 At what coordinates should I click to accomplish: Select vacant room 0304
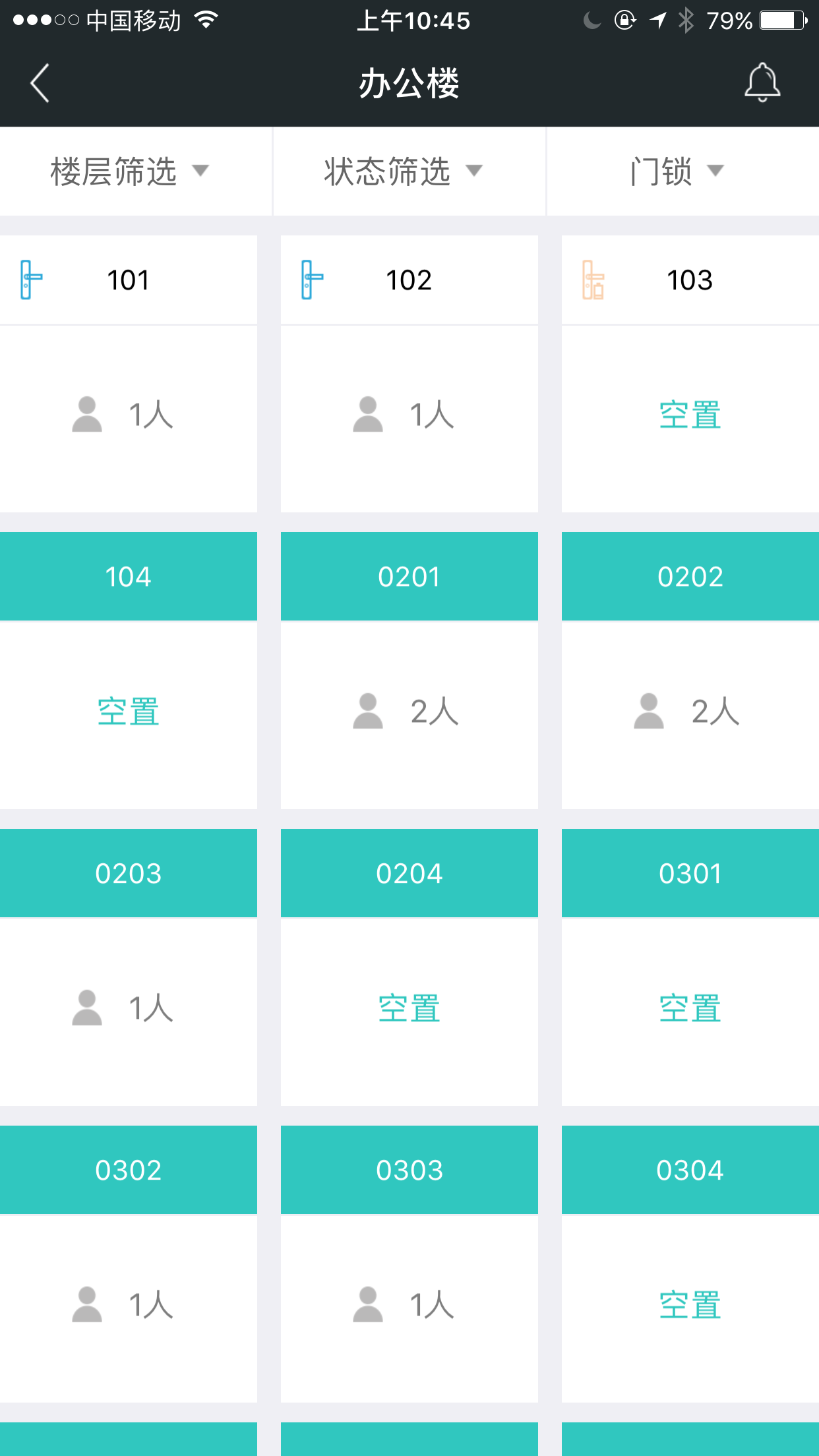point(690,1263)
